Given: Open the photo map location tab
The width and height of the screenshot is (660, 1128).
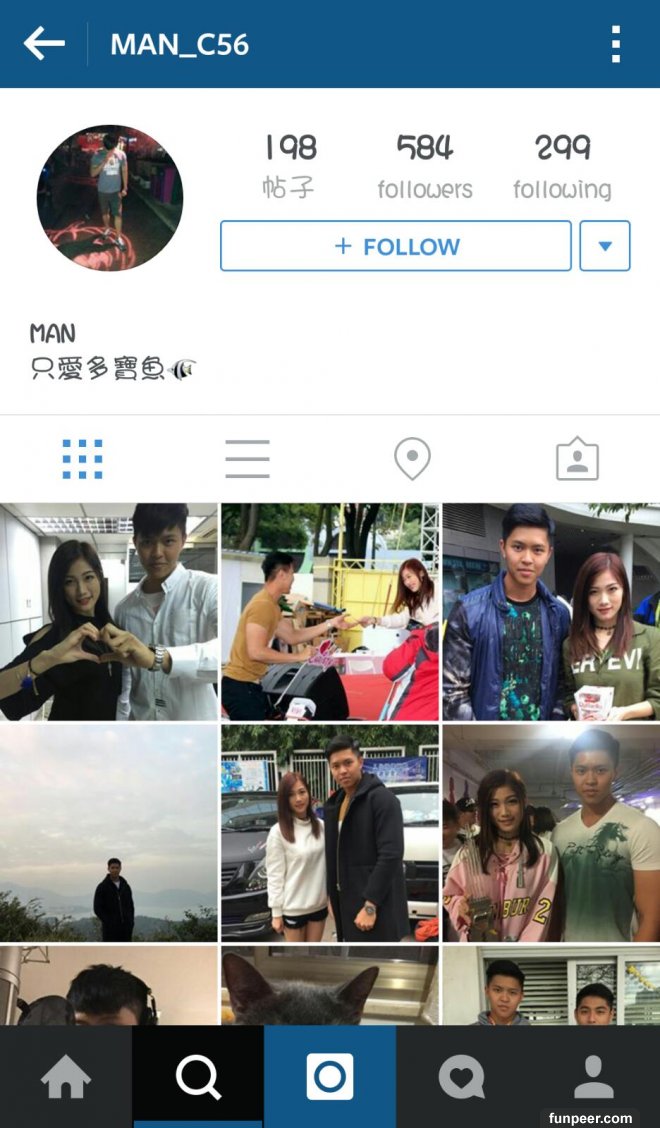Looking at the screenshot, I should (x=412, y=459).
